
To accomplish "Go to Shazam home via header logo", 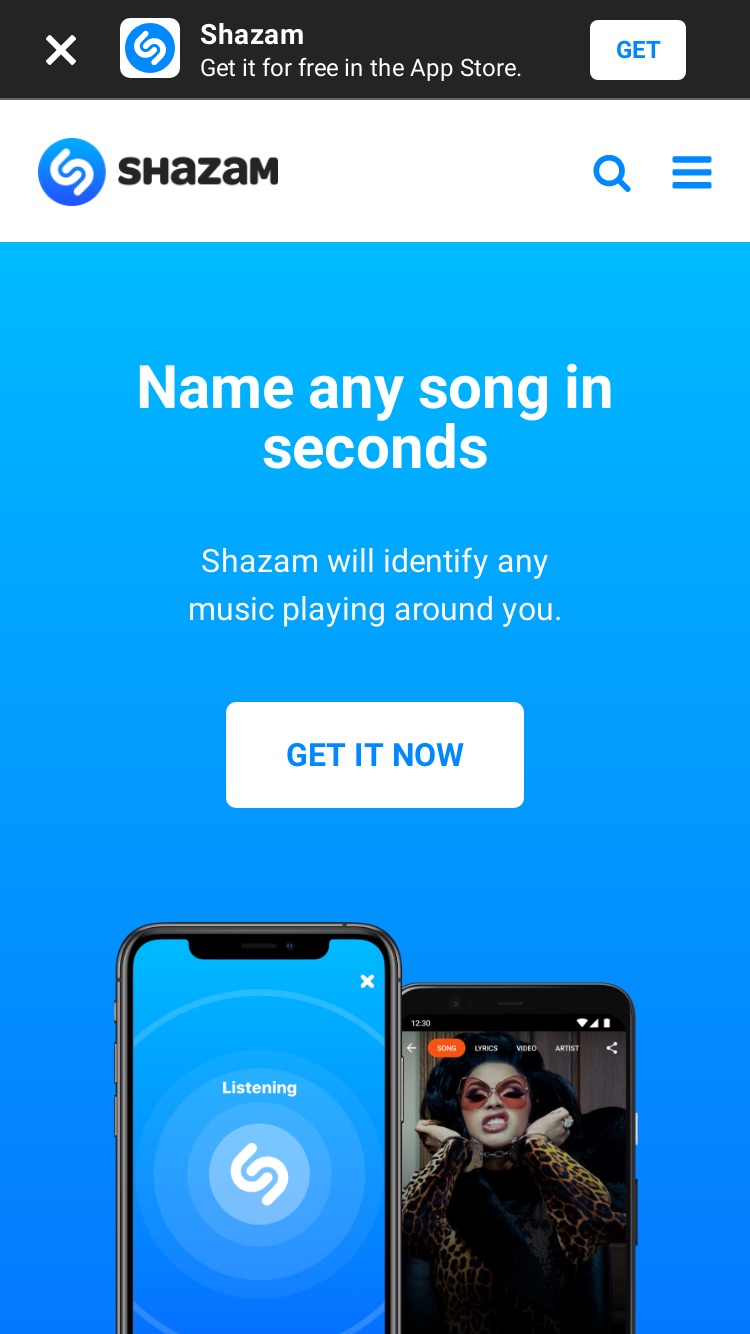I will point(158,172).
